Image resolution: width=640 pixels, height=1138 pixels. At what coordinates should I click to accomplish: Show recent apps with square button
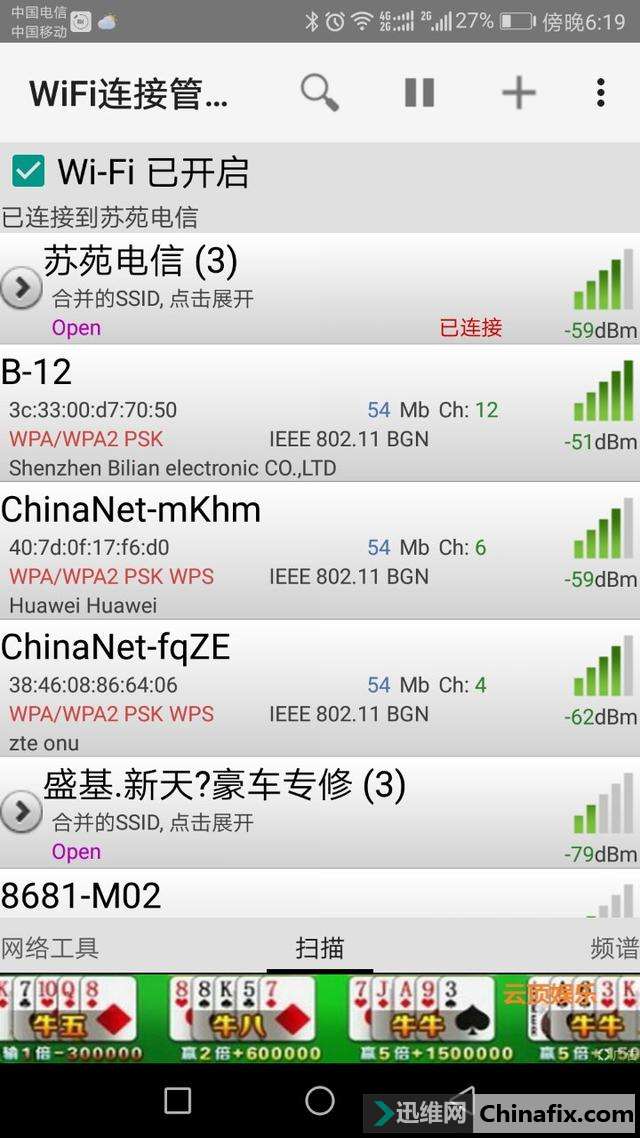tap(178, 1101)
